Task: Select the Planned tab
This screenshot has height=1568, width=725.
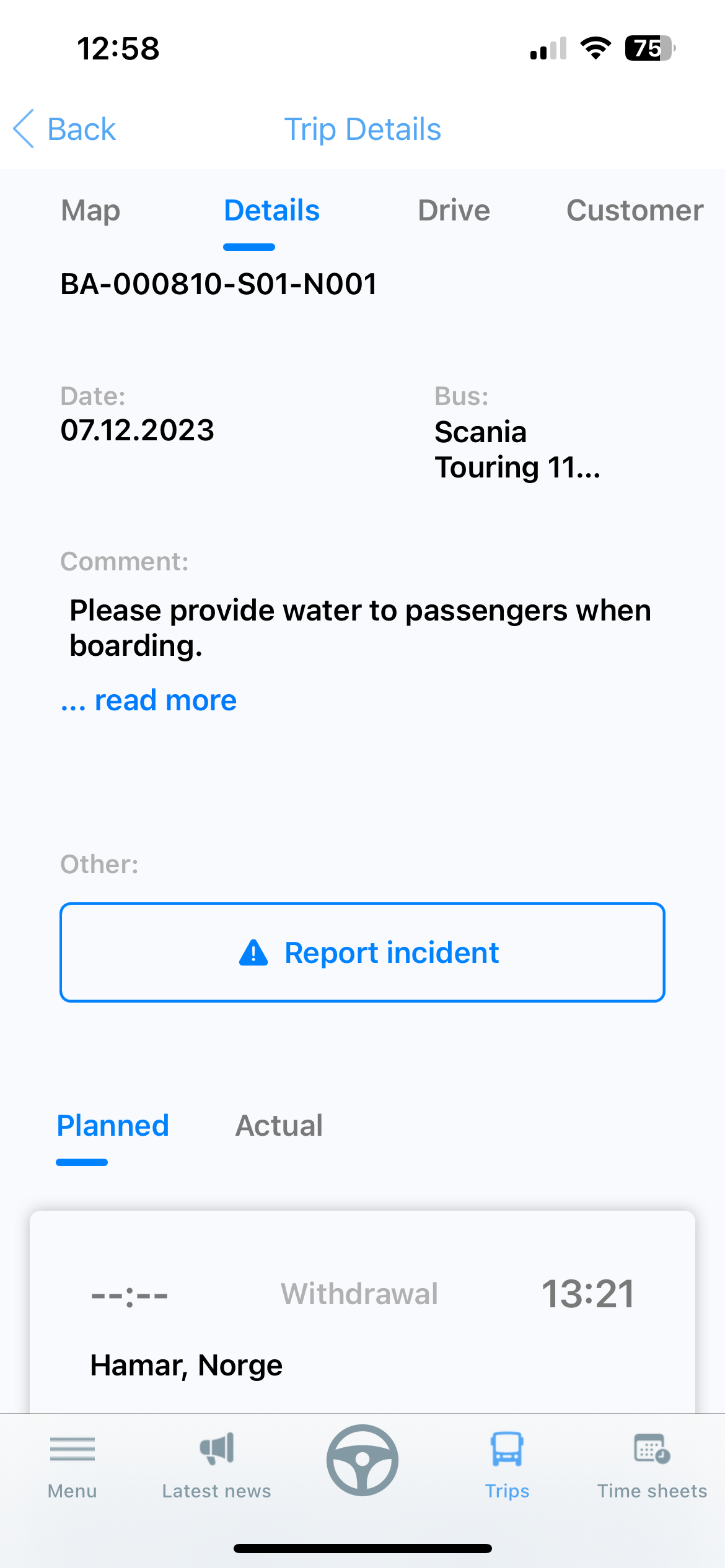Action: (x=113, y=1125)
